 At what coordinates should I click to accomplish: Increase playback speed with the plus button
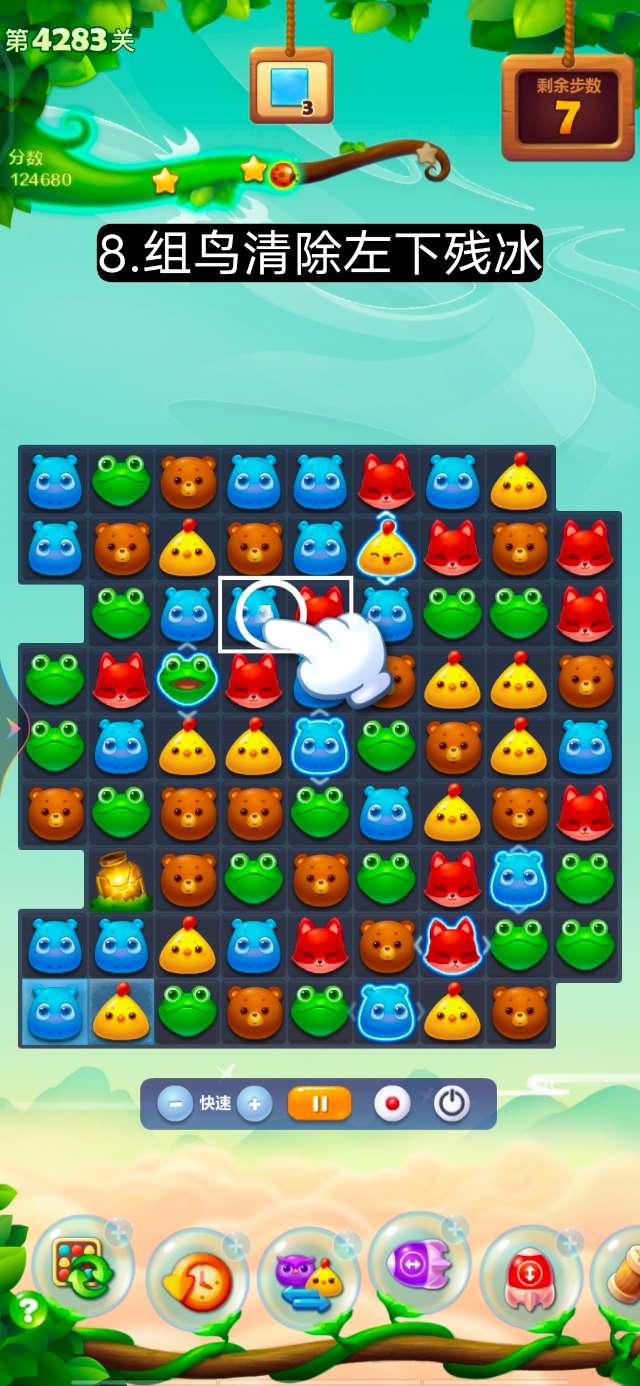(255, 1104)
